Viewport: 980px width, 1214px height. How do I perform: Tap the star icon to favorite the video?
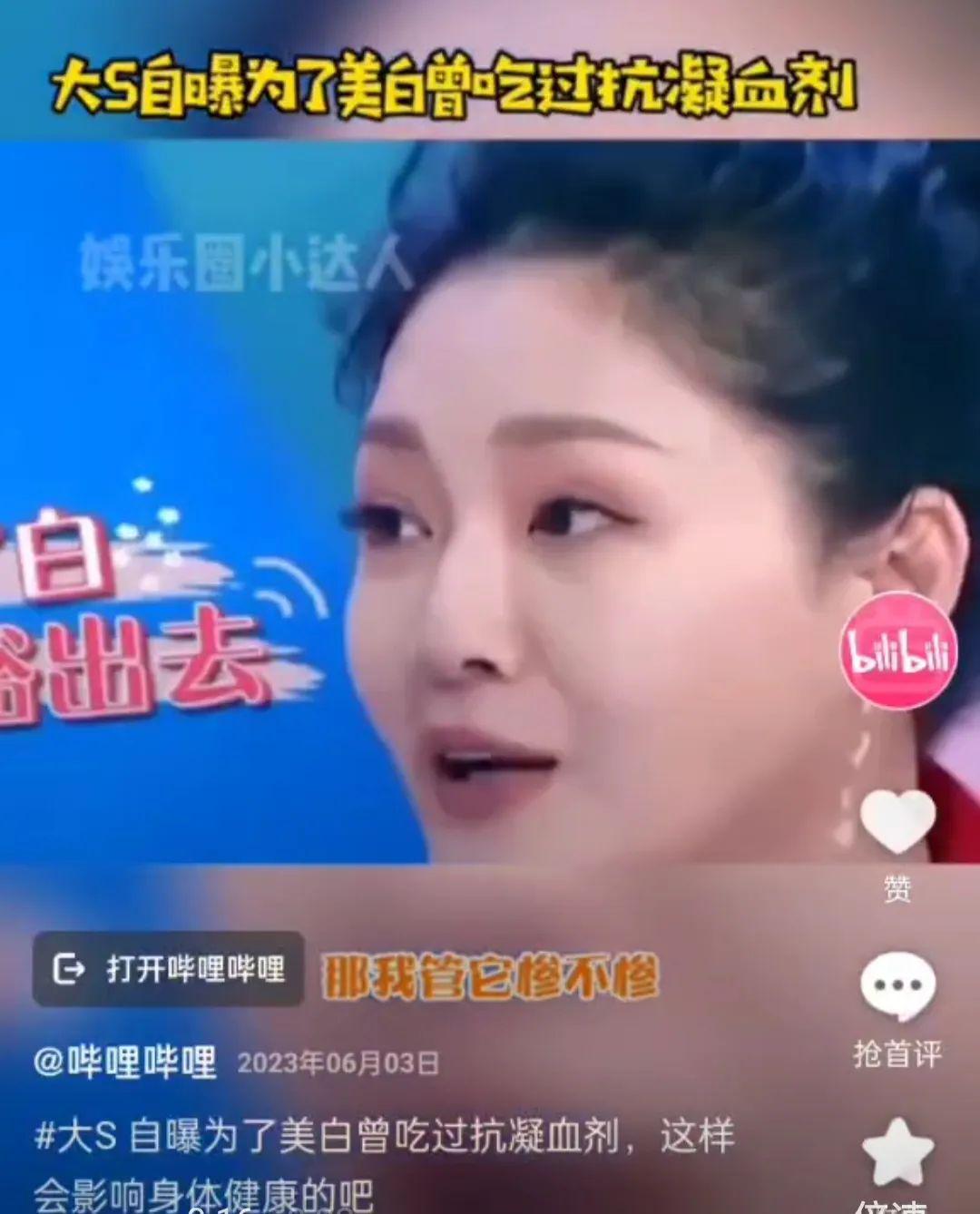click(x=897, y=1152)
